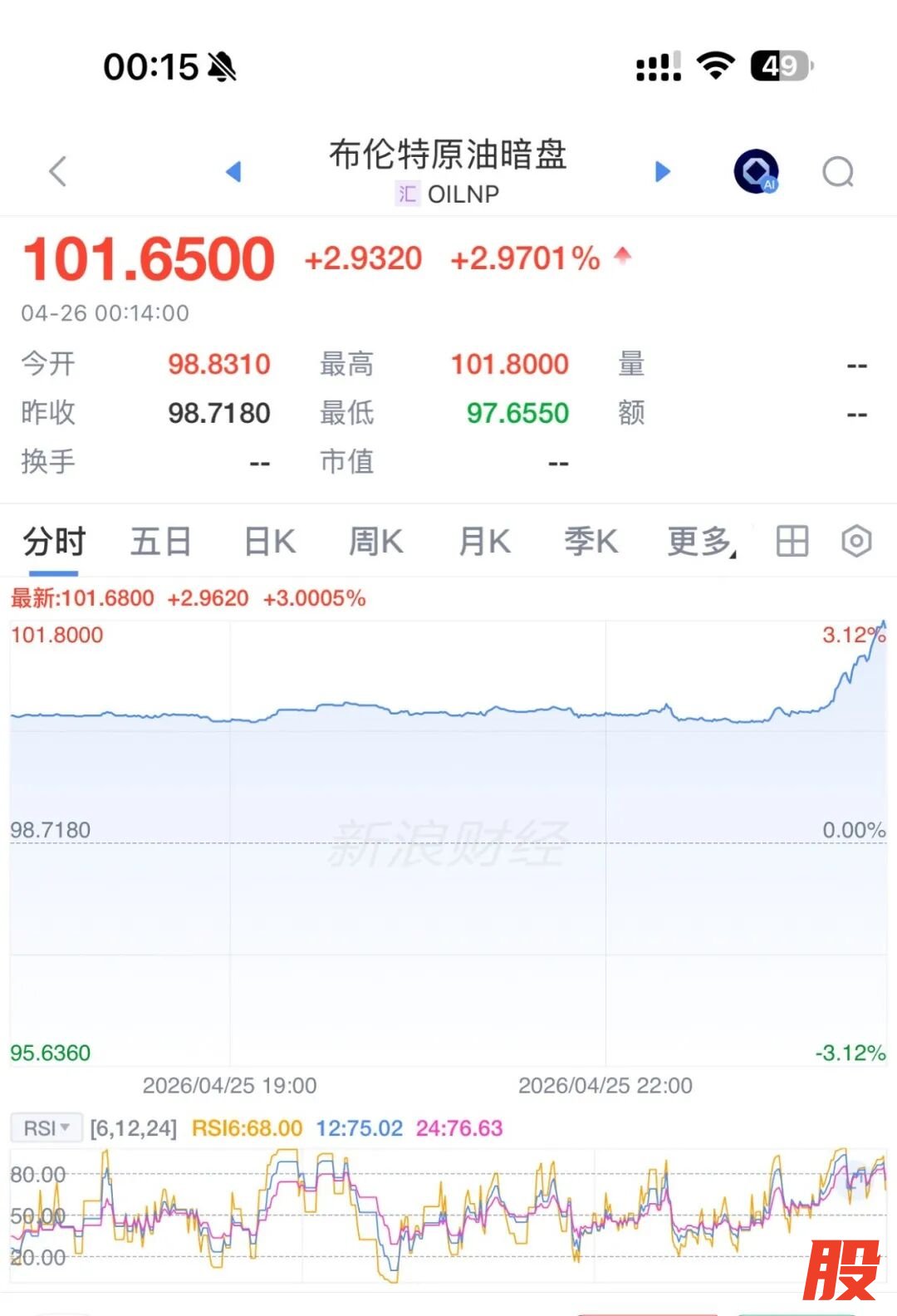Viewport: 897px width, 1316px height.
Task: Open chart settings hexagon icon
Action: (x=856, y=542)
